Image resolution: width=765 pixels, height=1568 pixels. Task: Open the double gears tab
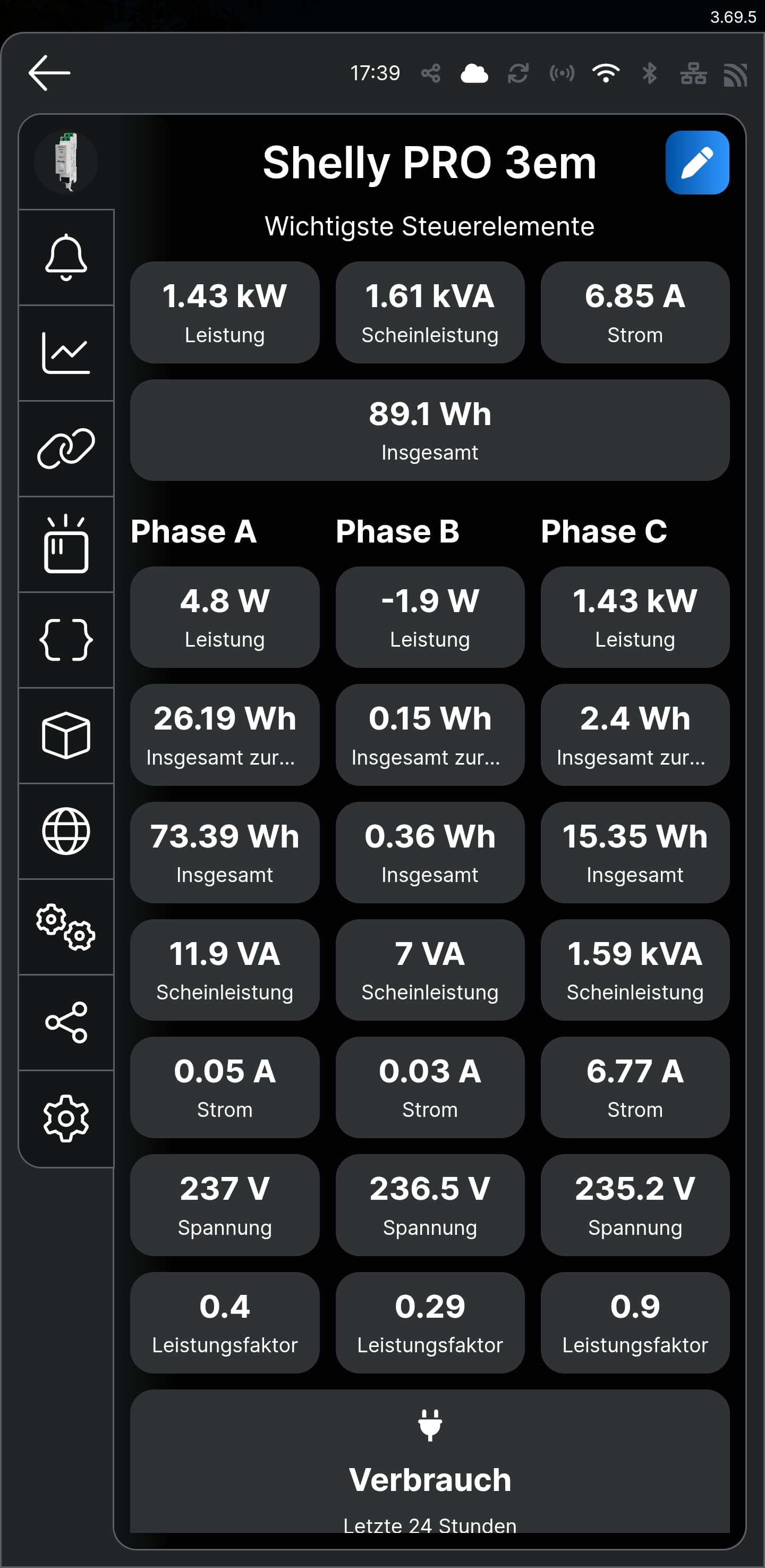[66, 927]
